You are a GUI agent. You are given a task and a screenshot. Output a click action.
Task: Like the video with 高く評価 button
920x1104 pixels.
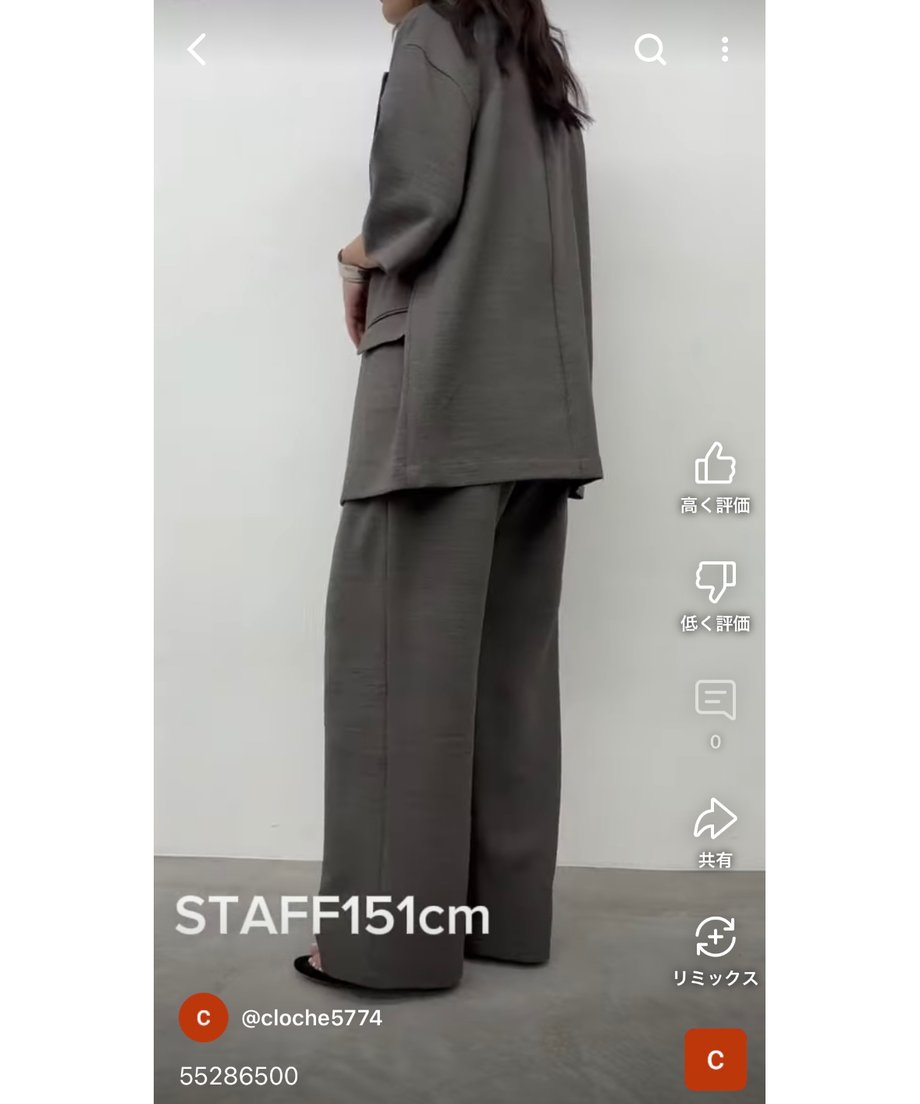(715, 465)
